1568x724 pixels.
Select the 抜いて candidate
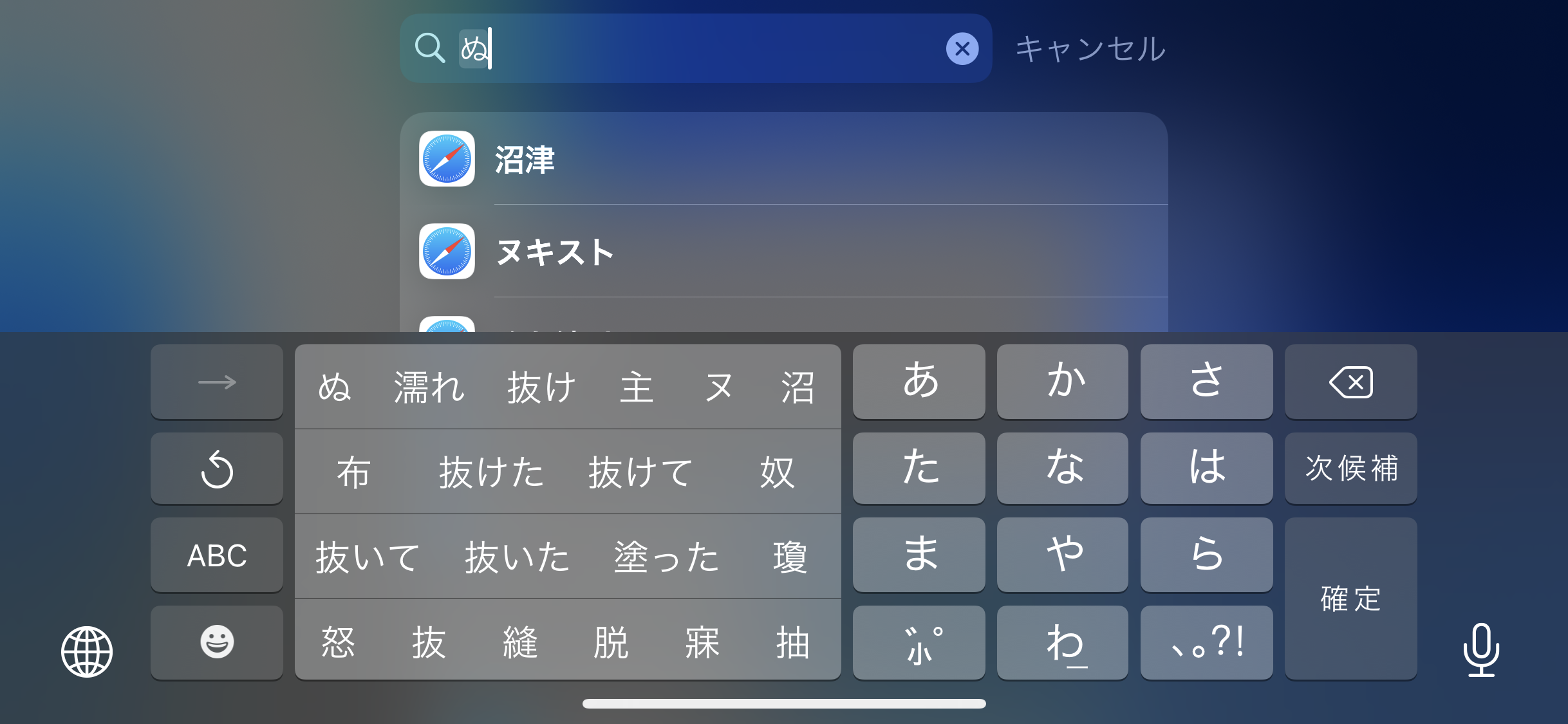pyautogui.click(x=368, y=557)
